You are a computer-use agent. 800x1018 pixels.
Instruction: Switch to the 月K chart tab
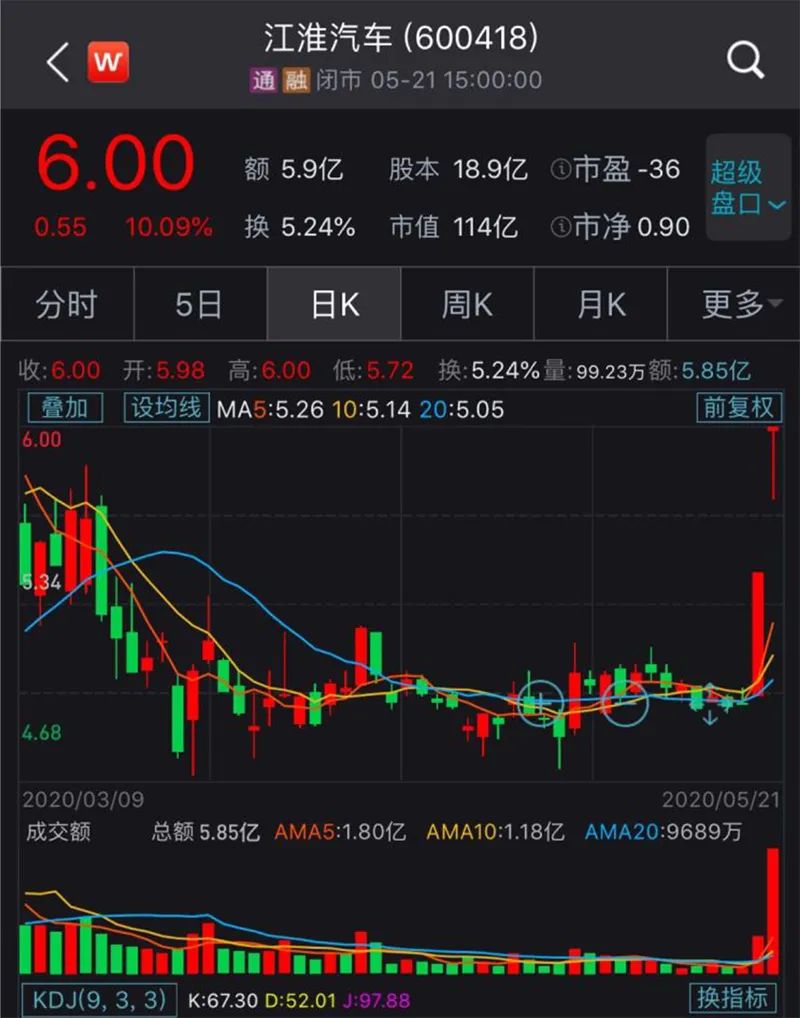coord(601,304)
